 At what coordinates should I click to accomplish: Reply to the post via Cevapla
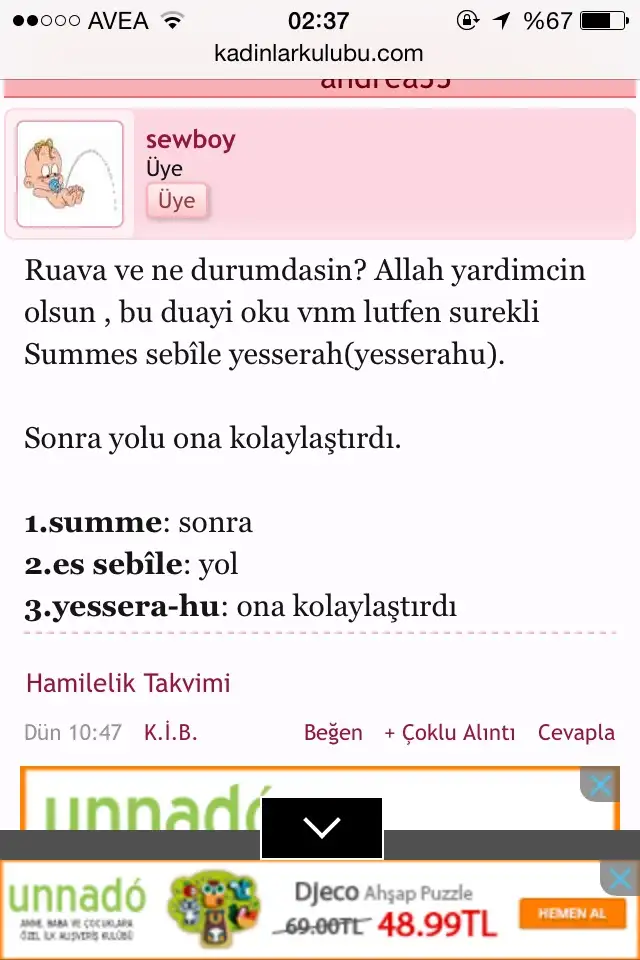point(576,733)
